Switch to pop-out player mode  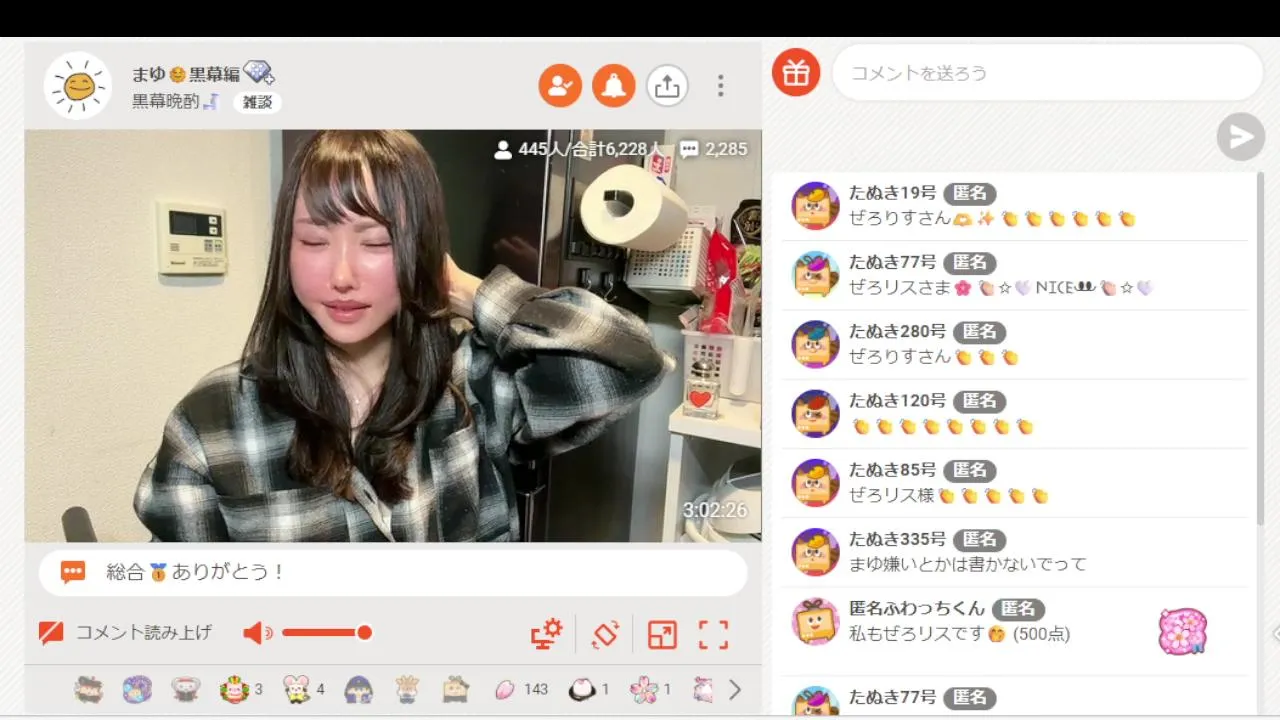(662, 634)
